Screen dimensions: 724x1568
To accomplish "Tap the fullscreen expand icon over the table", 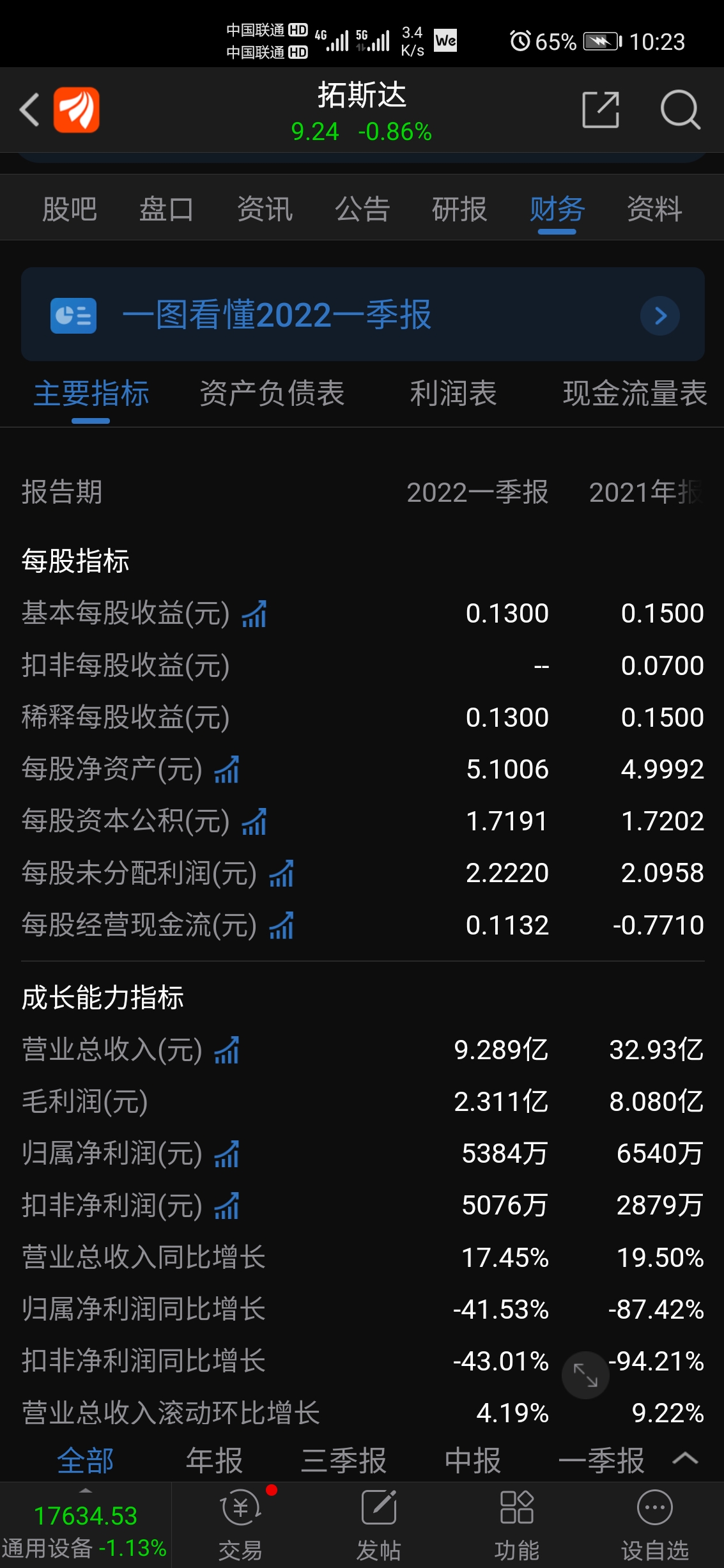I will (x=585, y=1374).
